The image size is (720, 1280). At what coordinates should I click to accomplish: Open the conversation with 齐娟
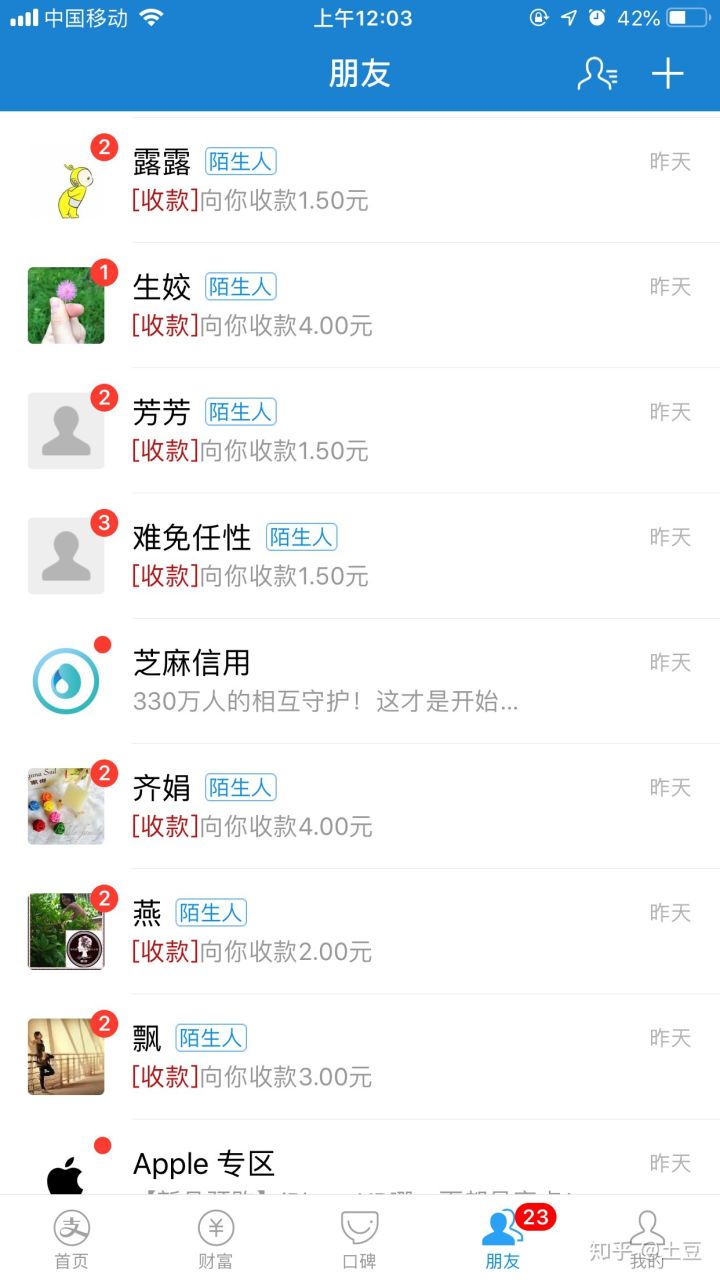pyautogui.click(x=400, y=806)
